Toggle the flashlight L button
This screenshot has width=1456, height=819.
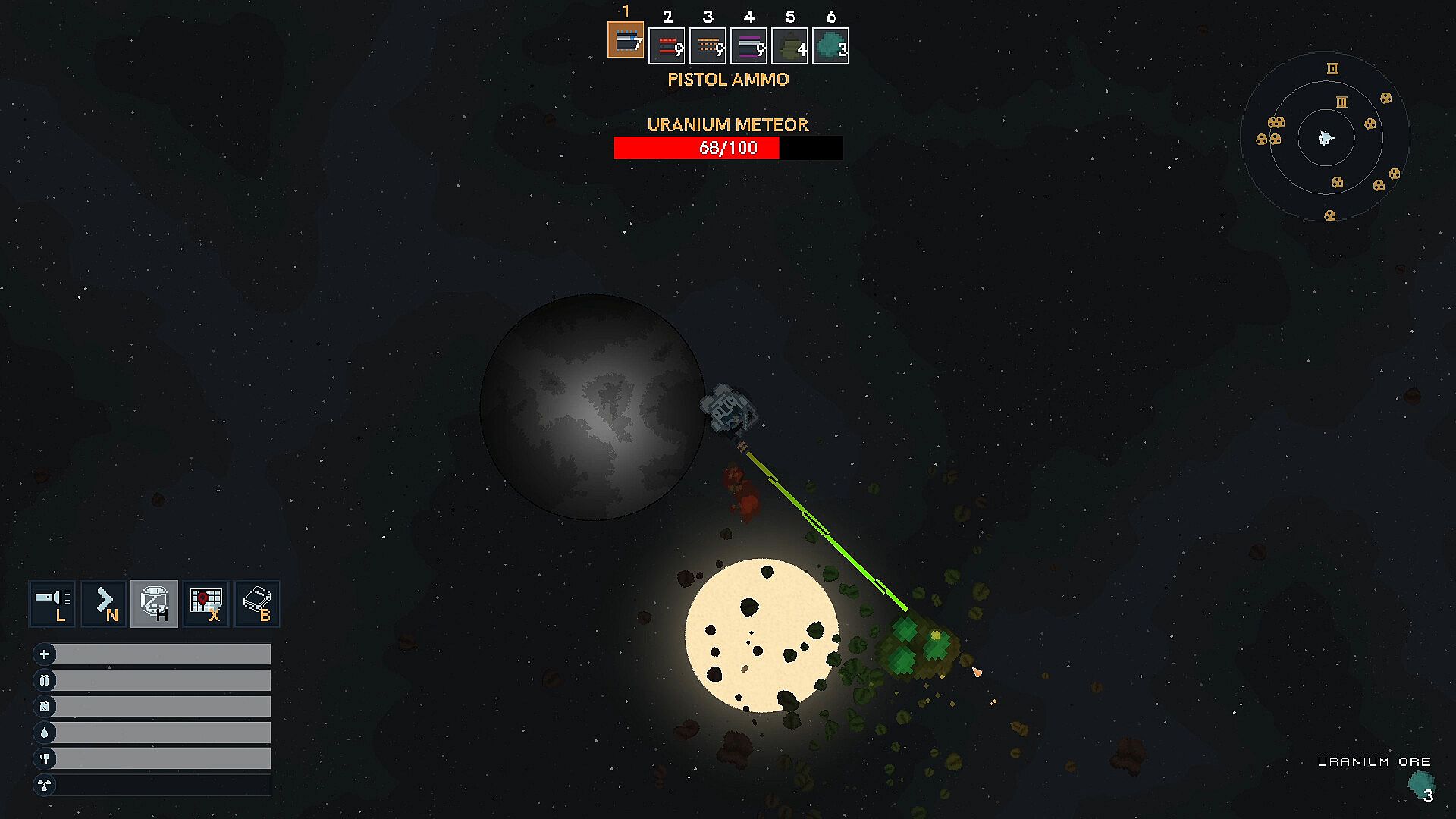52,604
